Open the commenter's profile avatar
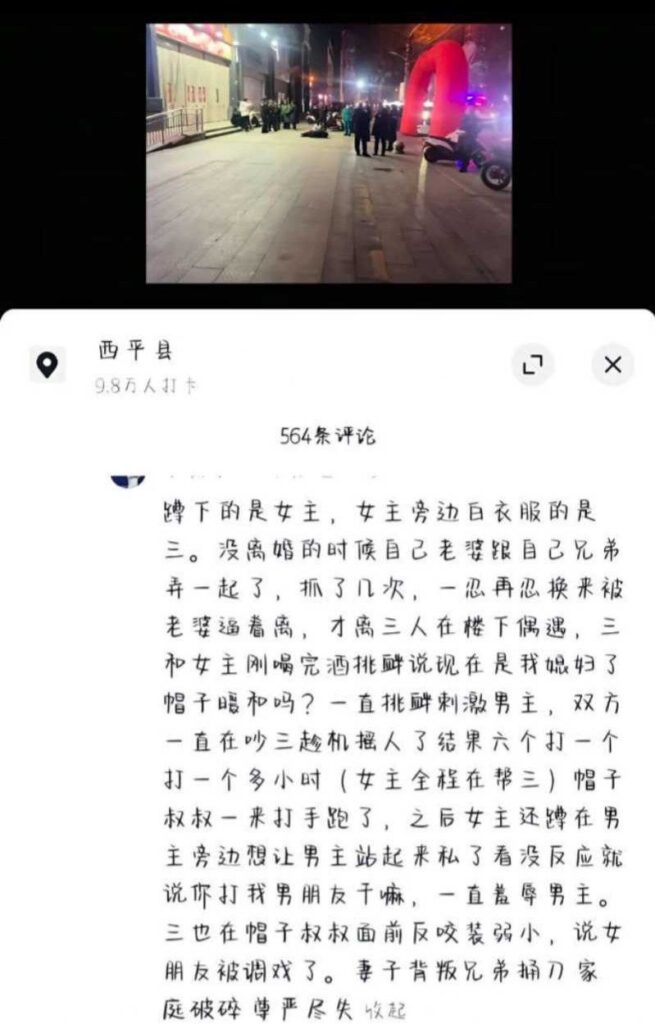This screenshot has height=1024, width=655. (x=128, y=479)
